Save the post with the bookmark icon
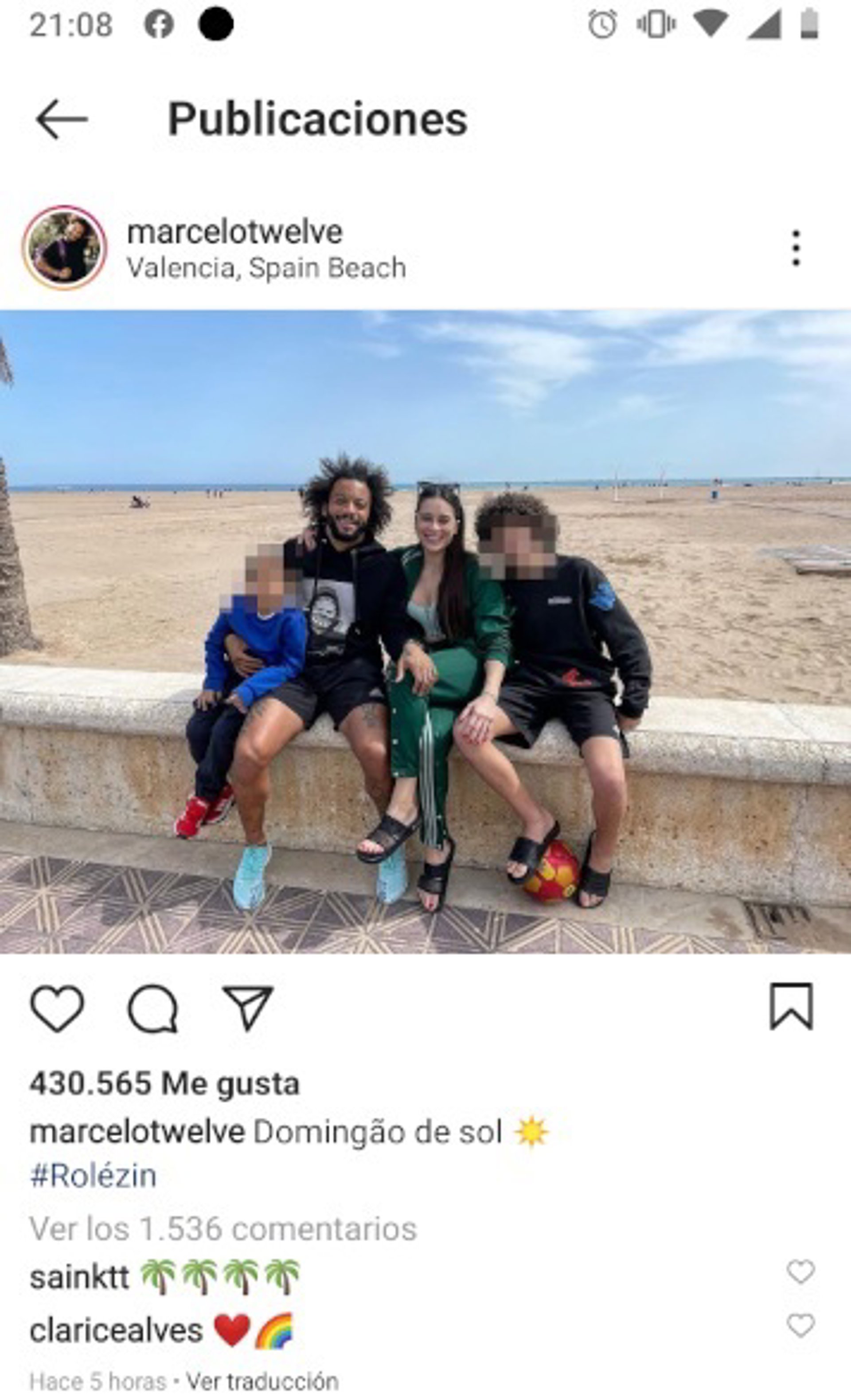 (791, 1006)
